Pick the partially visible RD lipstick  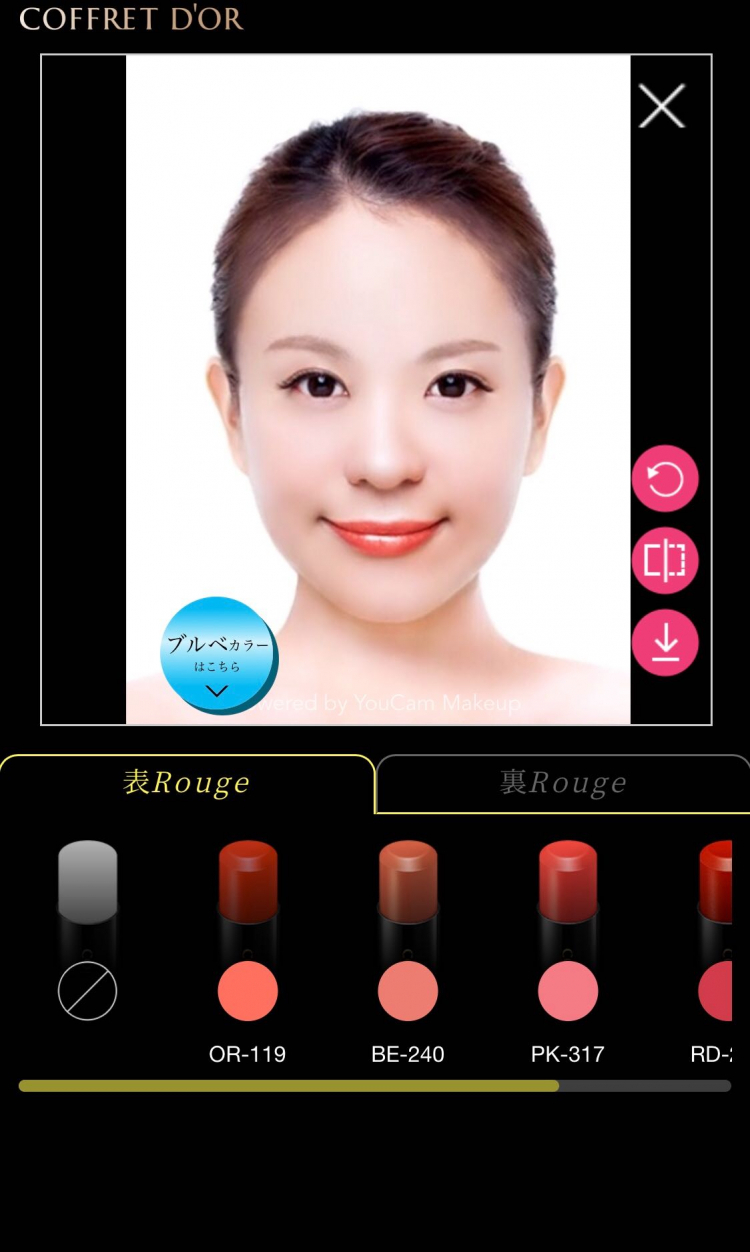(716, 990)
